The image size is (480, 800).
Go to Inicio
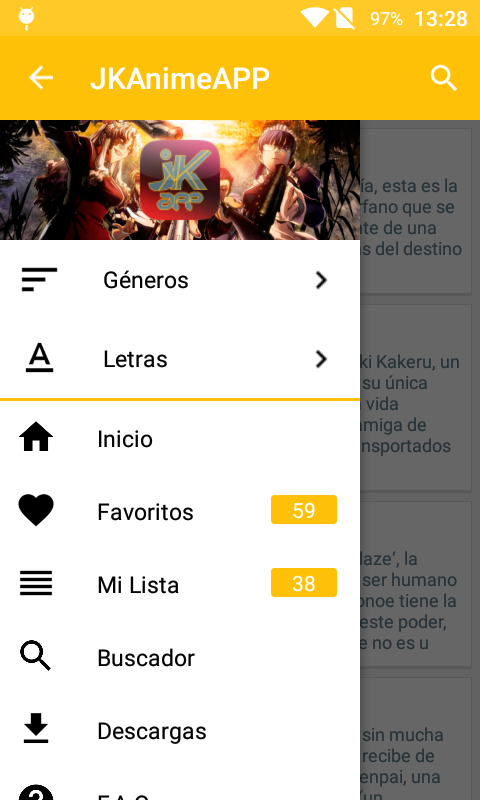click(180, 439)
